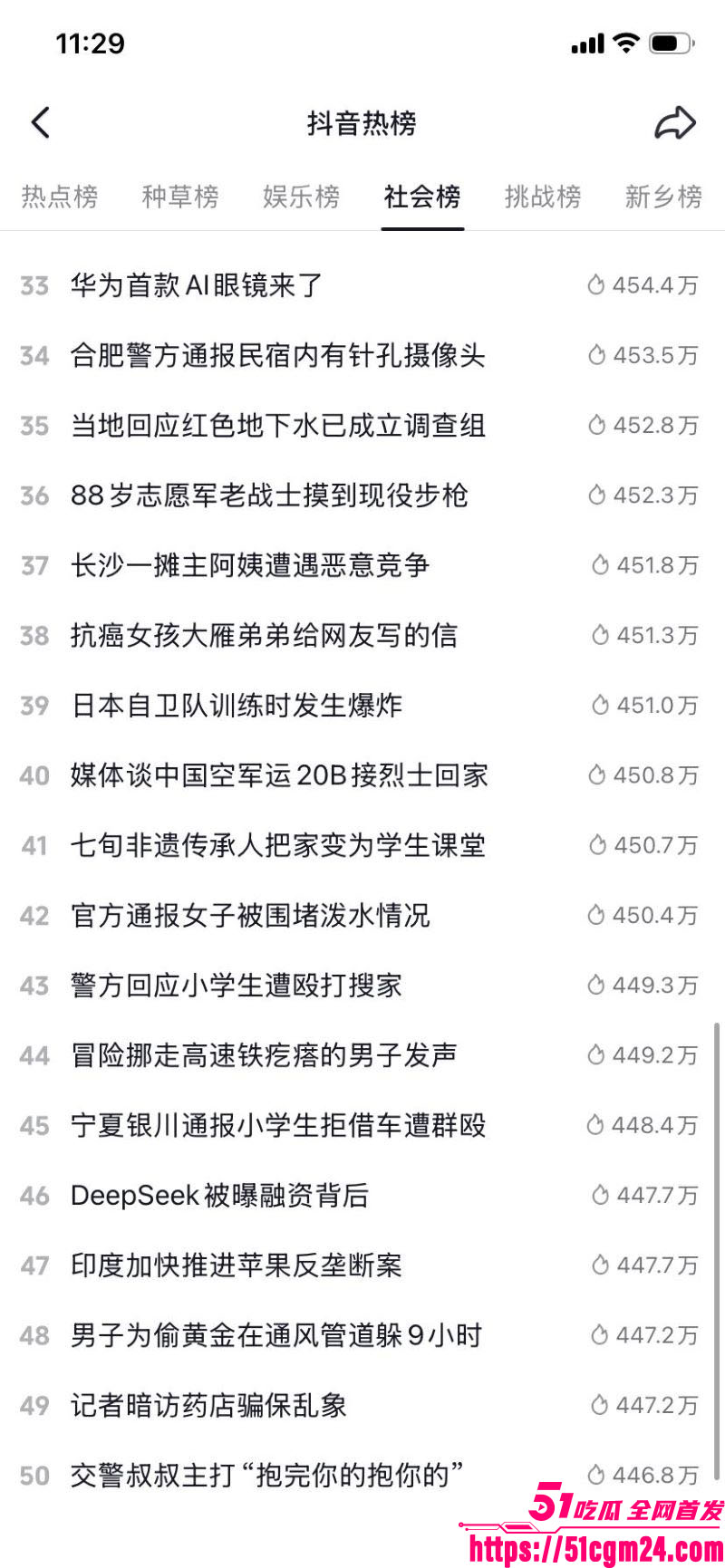This screenshot has width=725, height=1568.
Task: Open the 挑战榜 tab
Action: pyautogui.click(x=542, y=197)
